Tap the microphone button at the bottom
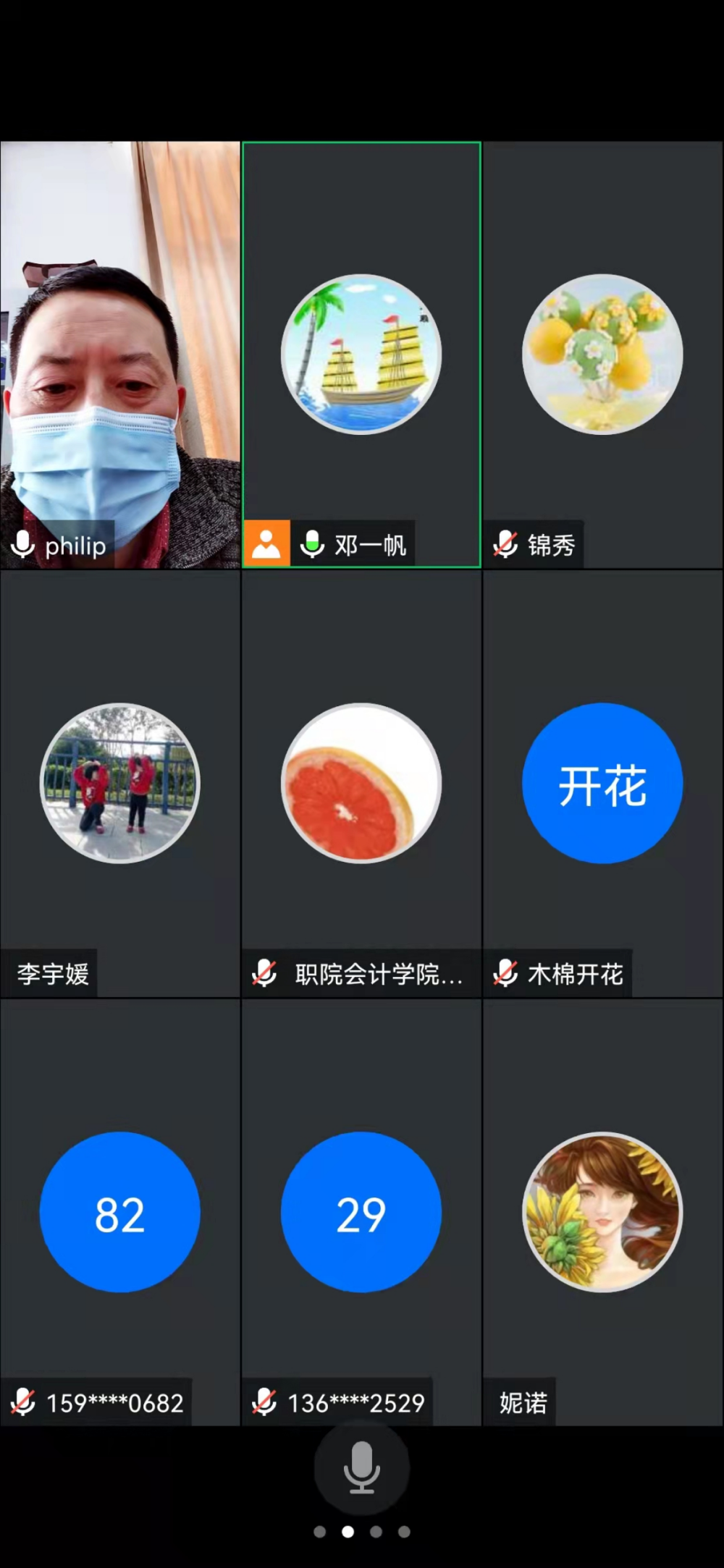This screenshot has height=1568, width=724. pos(361,1468)
